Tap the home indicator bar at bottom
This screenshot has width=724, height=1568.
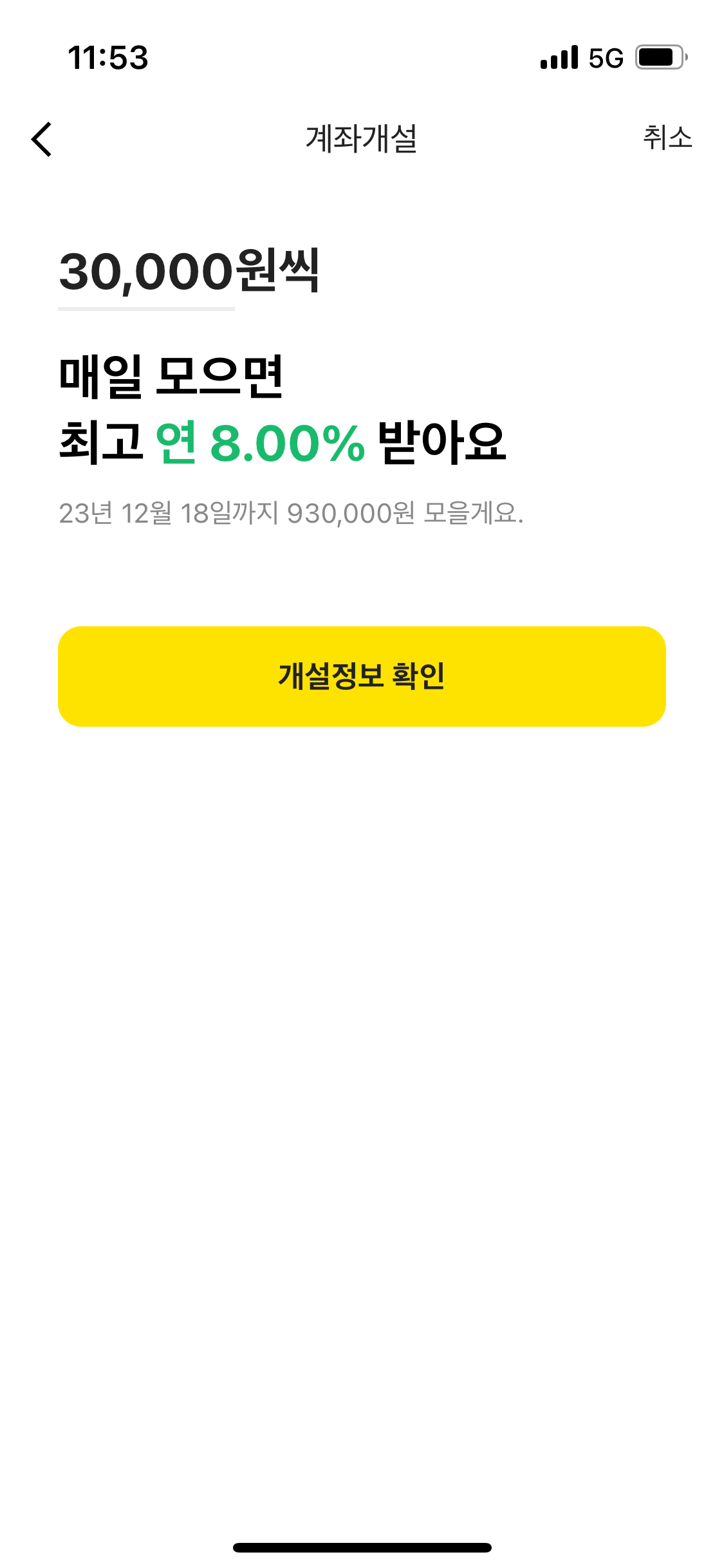[362, 1547]
